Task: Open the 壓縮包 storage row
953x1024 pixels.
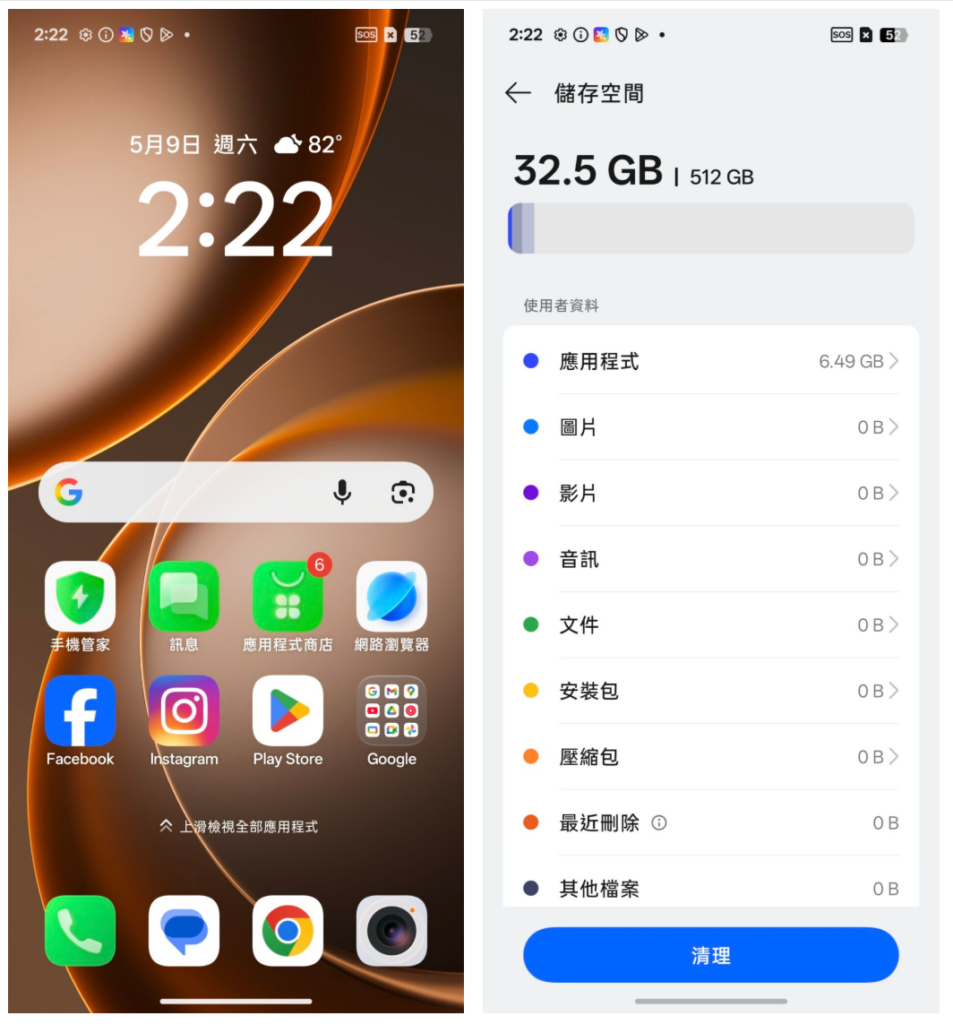Action: point(711,757)
